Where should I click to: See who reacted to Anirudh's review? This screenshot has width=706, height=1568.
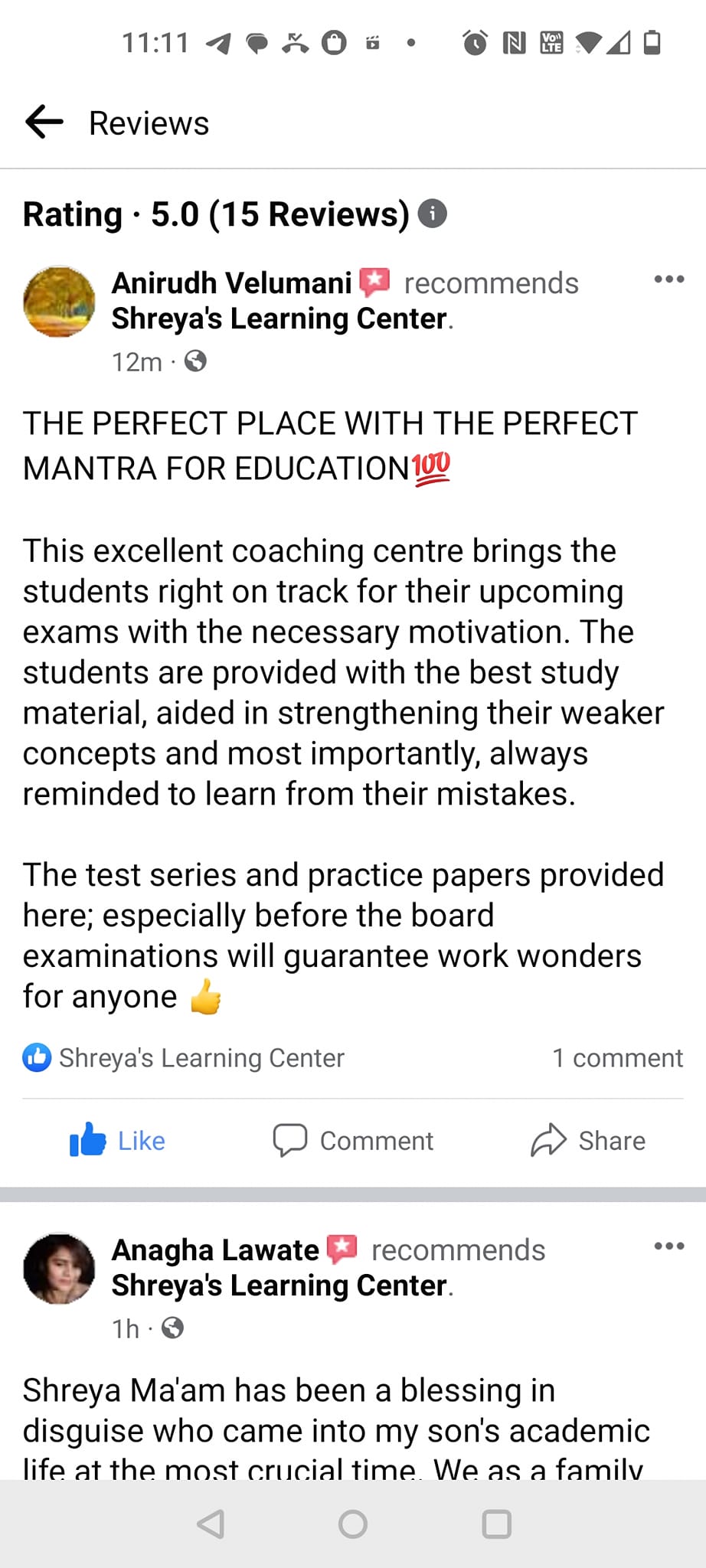click(x=184, y=1057)
